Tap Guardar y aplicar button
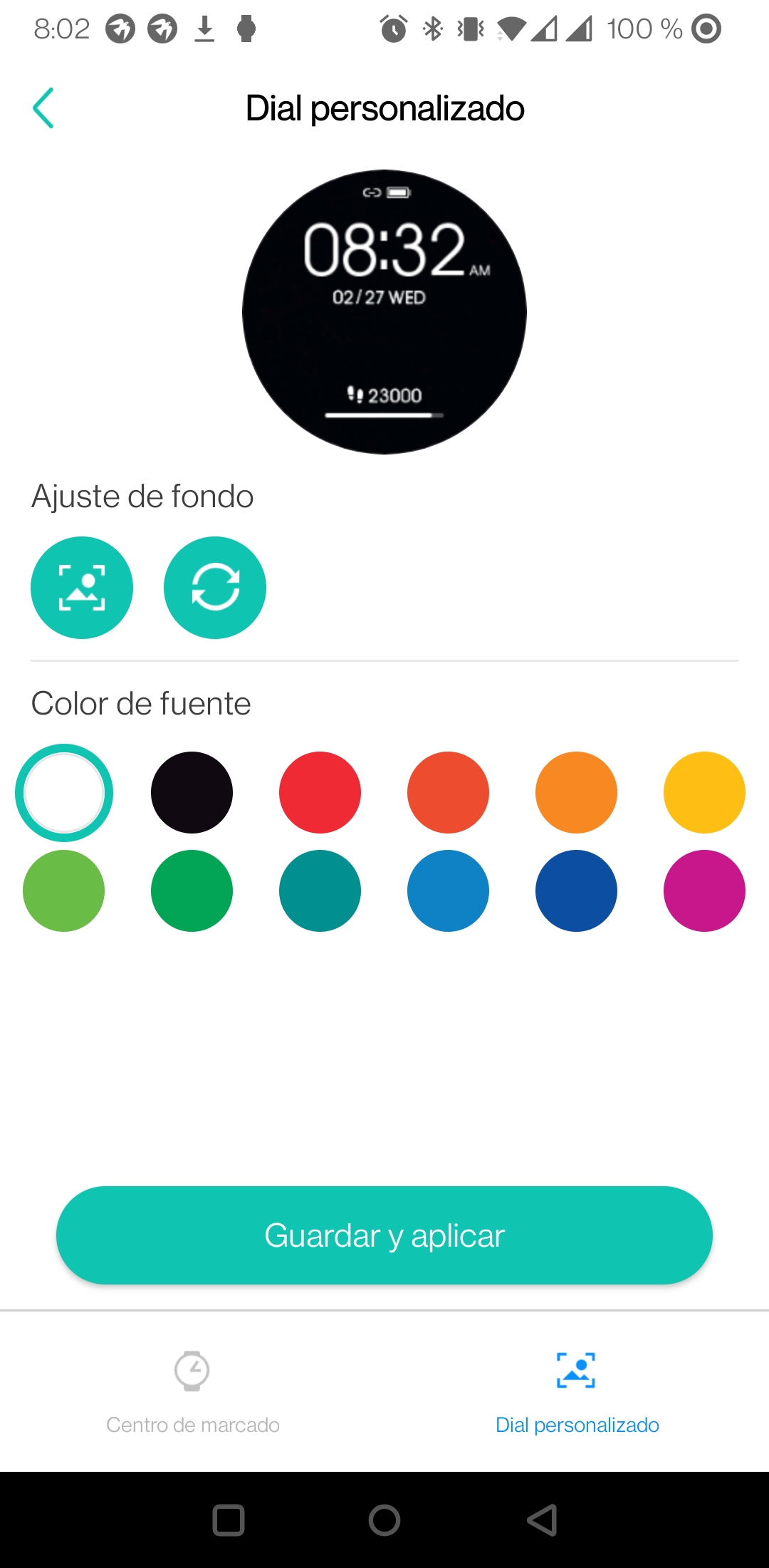 point(384,1235)
